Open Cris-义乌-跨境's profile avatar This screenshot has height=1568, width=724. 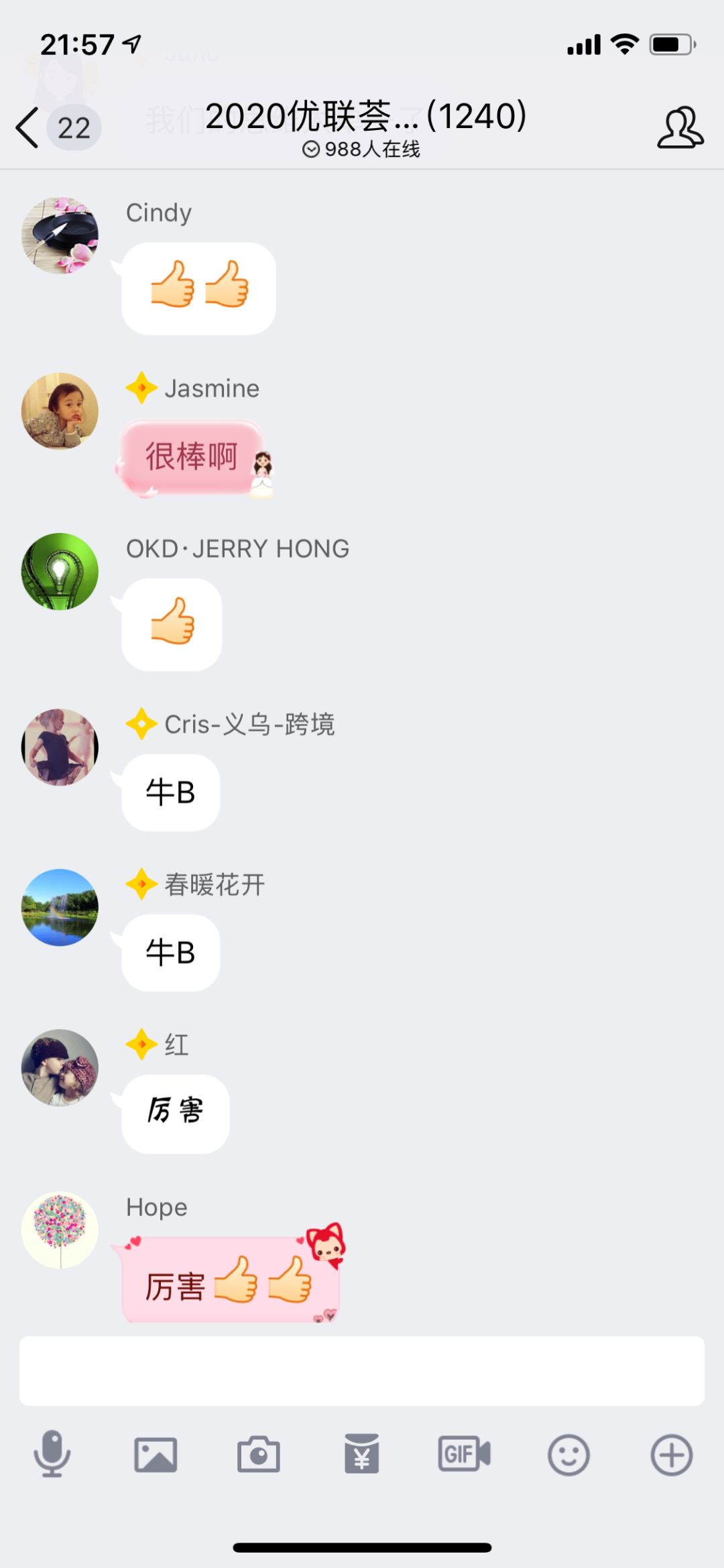(x=60, y=747)
